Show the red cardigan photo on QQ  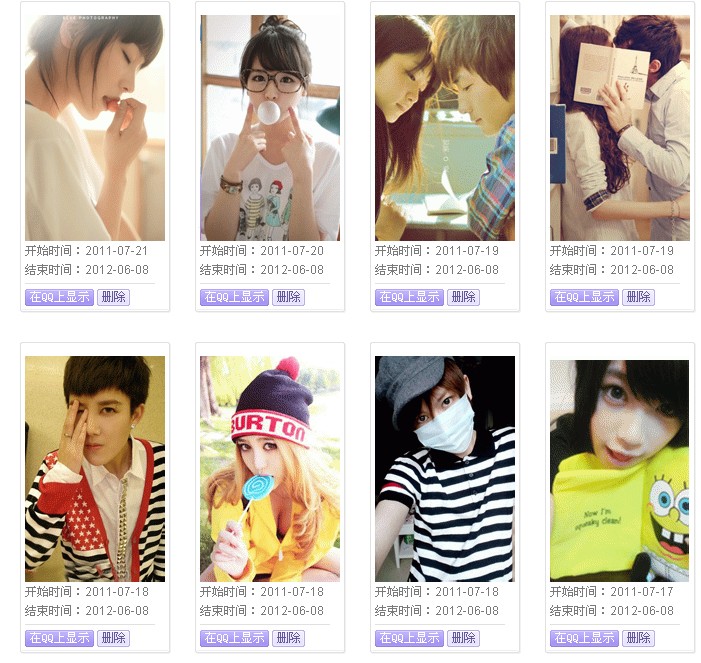59,638
